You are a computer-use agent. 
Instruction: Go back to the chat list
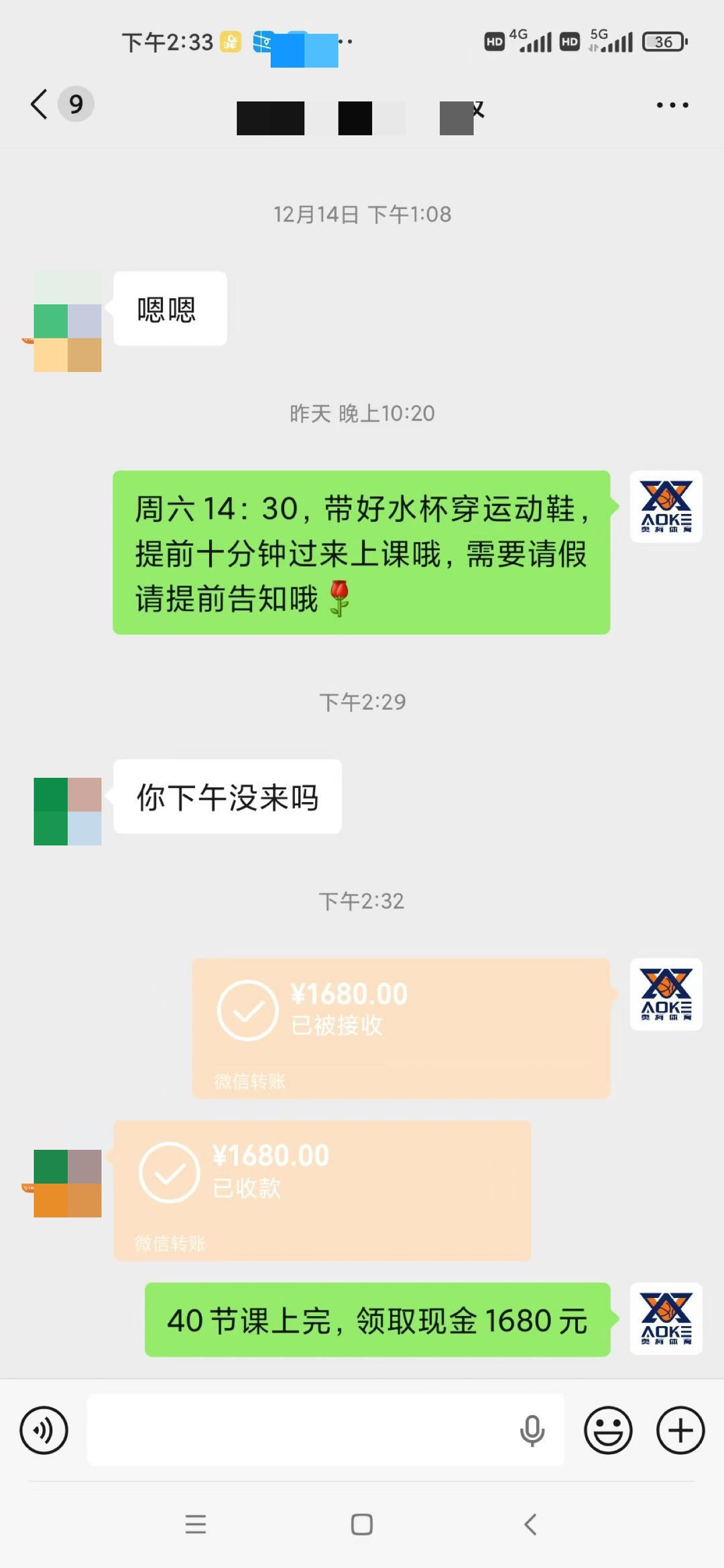pos(40,105)
